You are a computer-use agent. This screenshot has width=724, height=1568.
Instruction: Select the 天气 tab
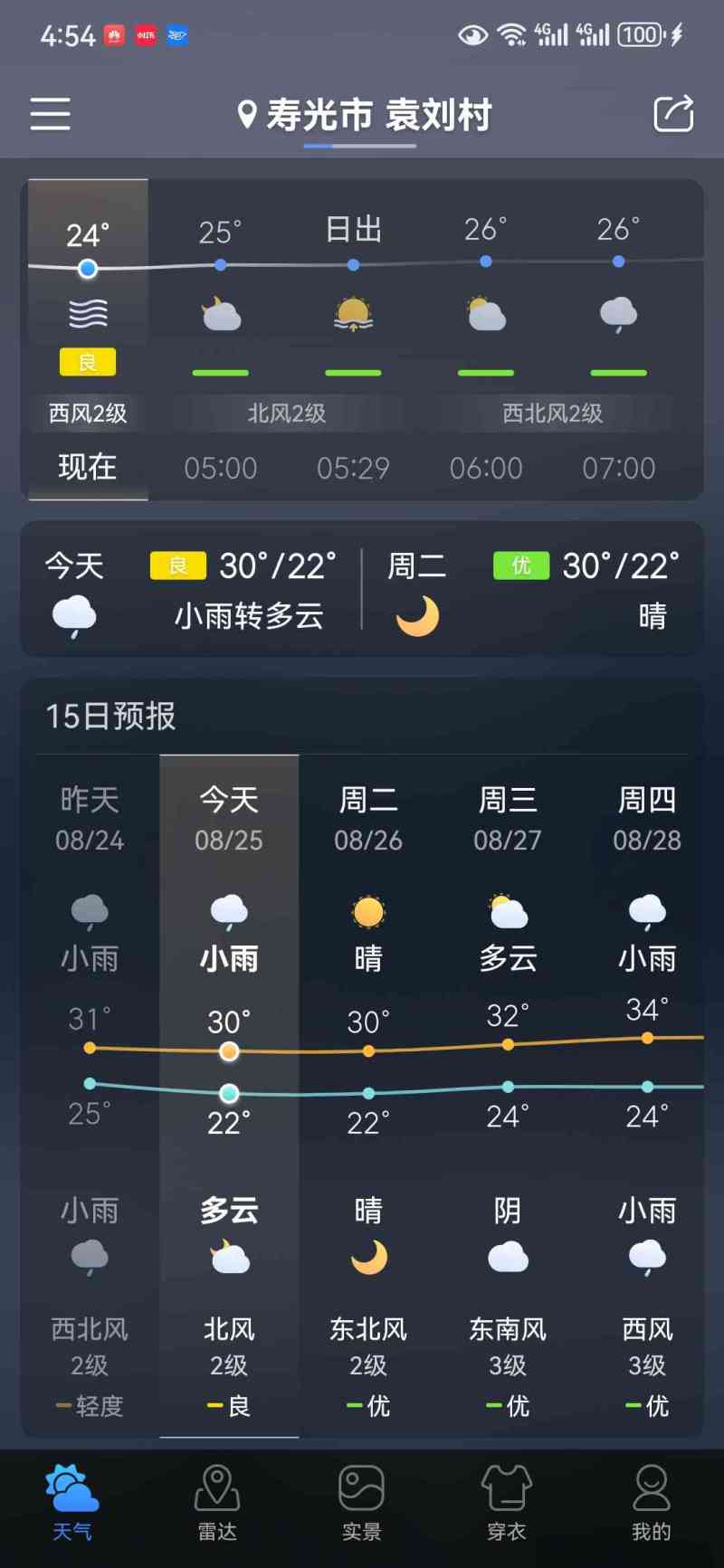pos(72,1503)
